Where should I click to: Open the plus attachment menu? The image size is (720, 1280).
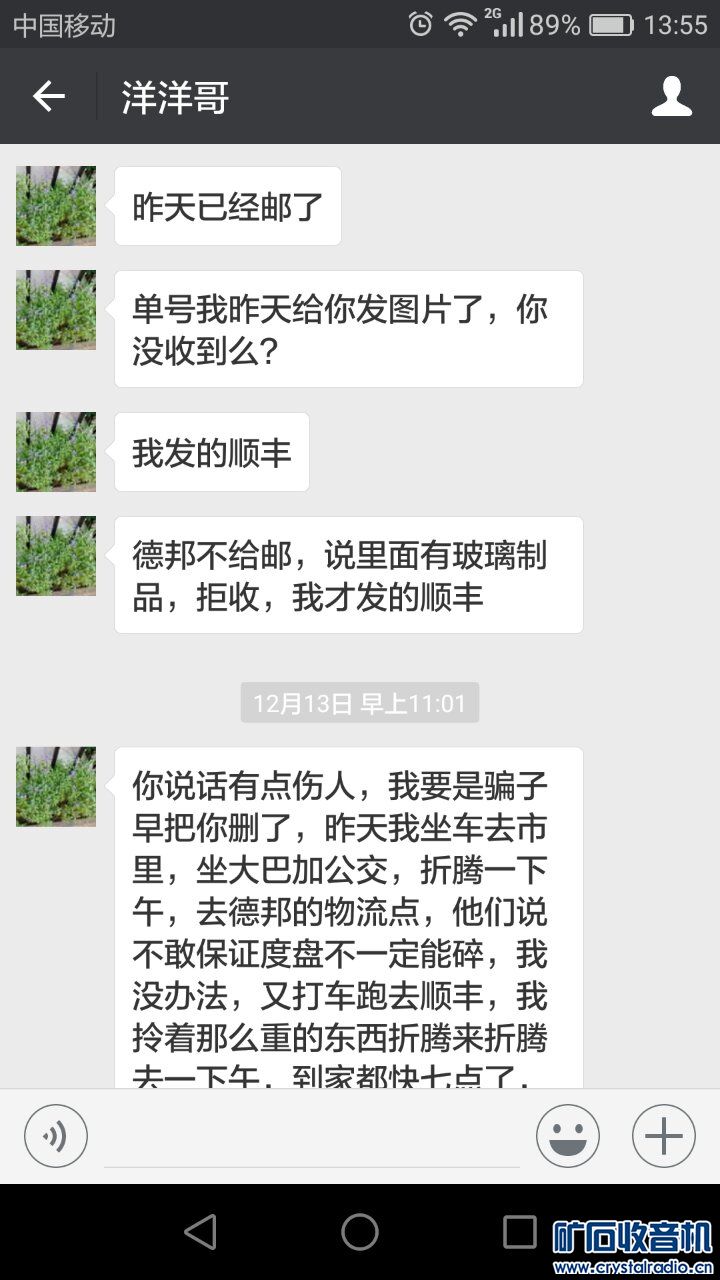[x=663, y=1136]
